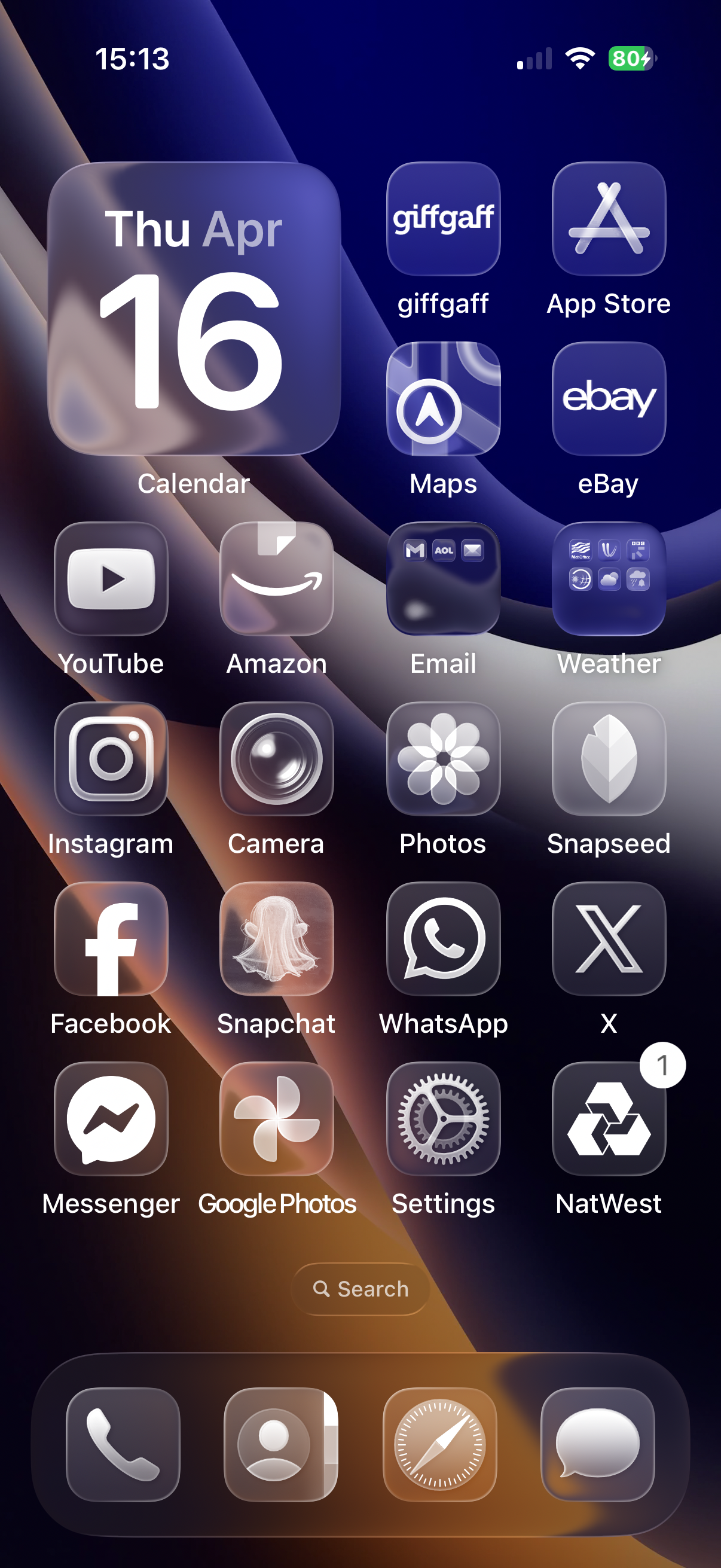Open NatWest with one notification

click(609, 1119)
